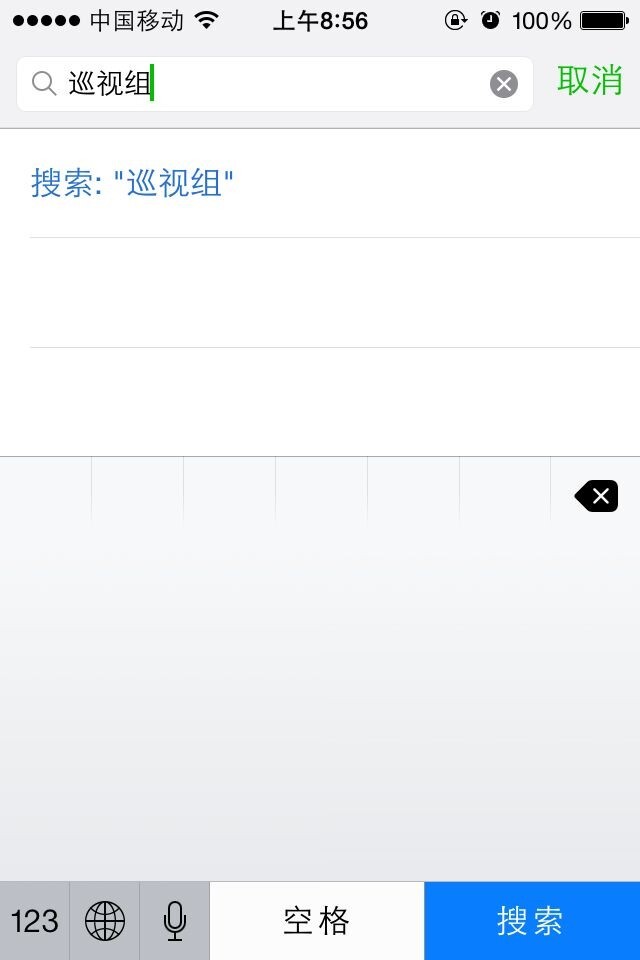Run the search with the blue 搜索 key
This screenshot has height=960, width=640.
[x=531, y=921]
